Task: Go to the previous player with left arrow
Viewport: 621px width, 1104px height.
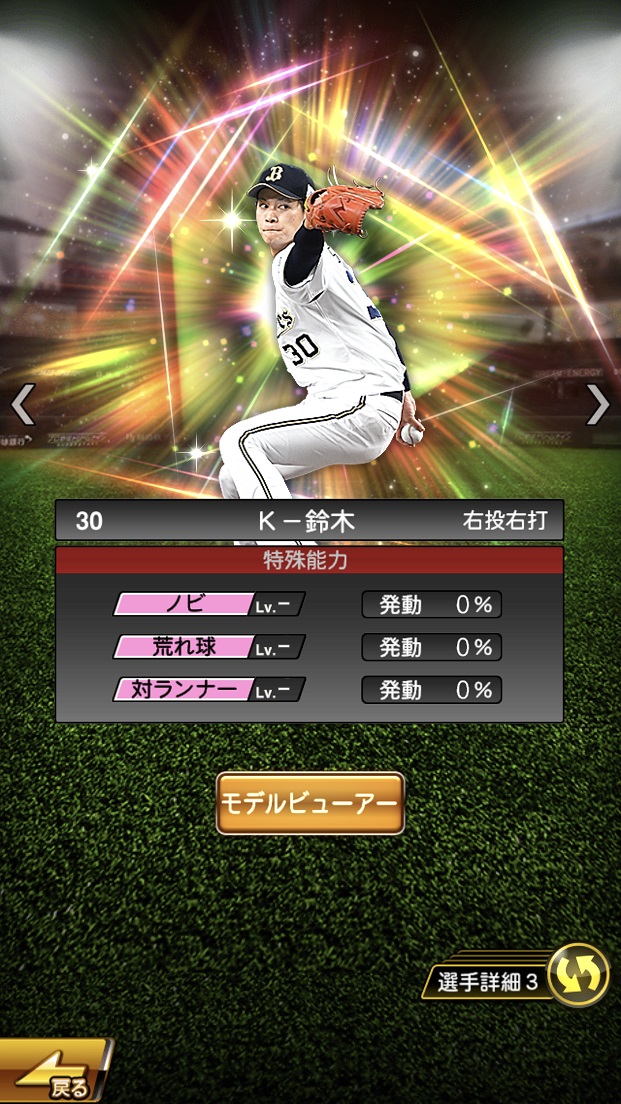Action: click(x=22, y=405)
